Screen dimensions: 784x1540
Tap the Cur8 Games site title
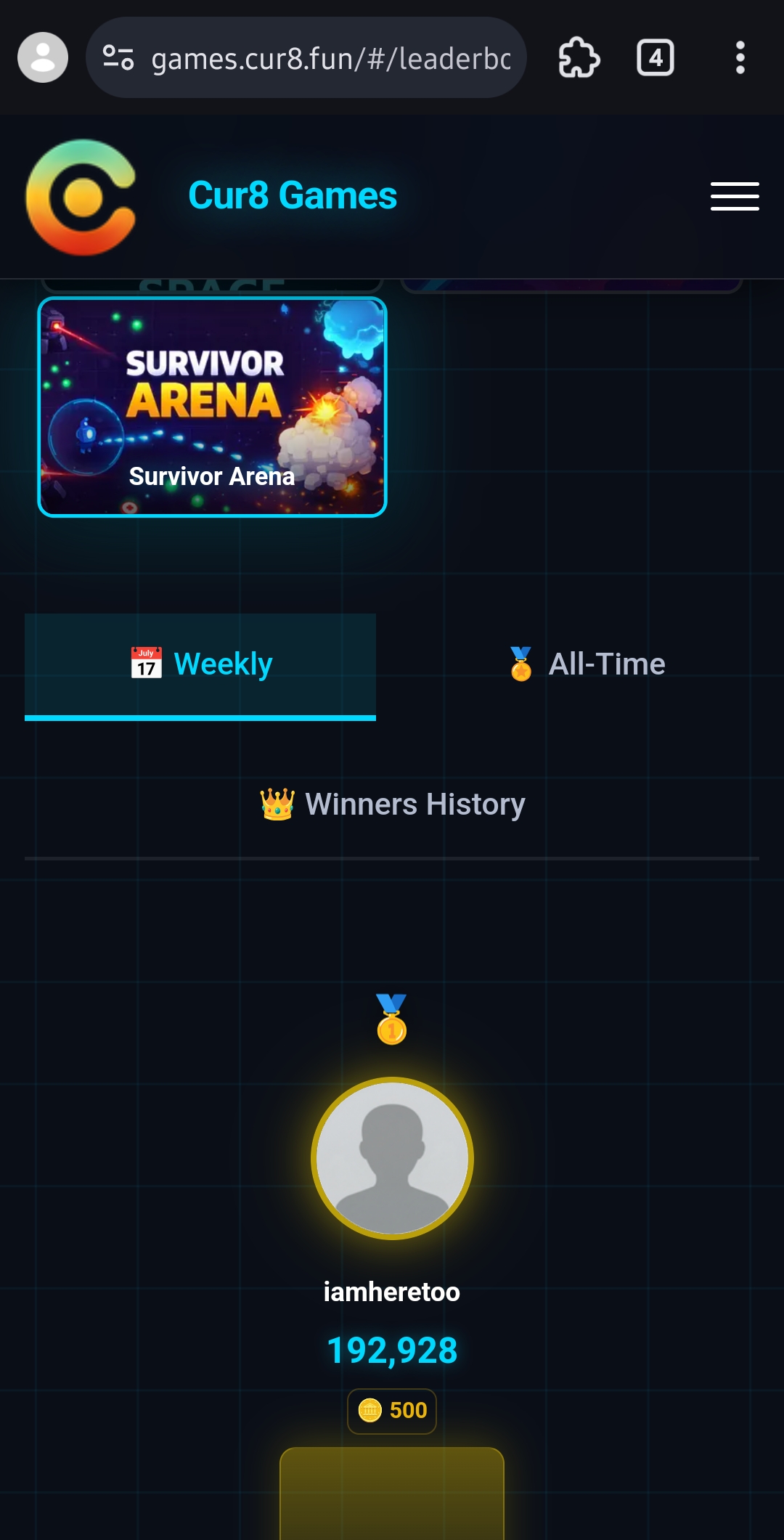(x=293, y=196)
